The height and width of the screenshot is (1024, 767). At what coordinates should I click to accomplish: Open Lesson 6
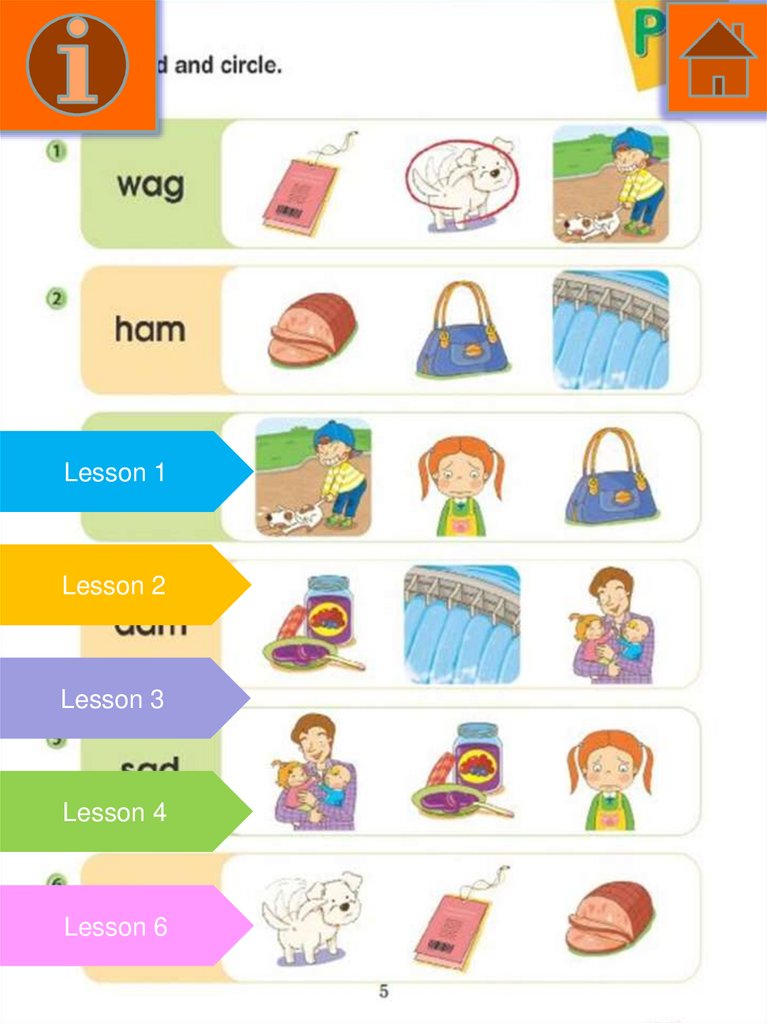pos(115,926)
